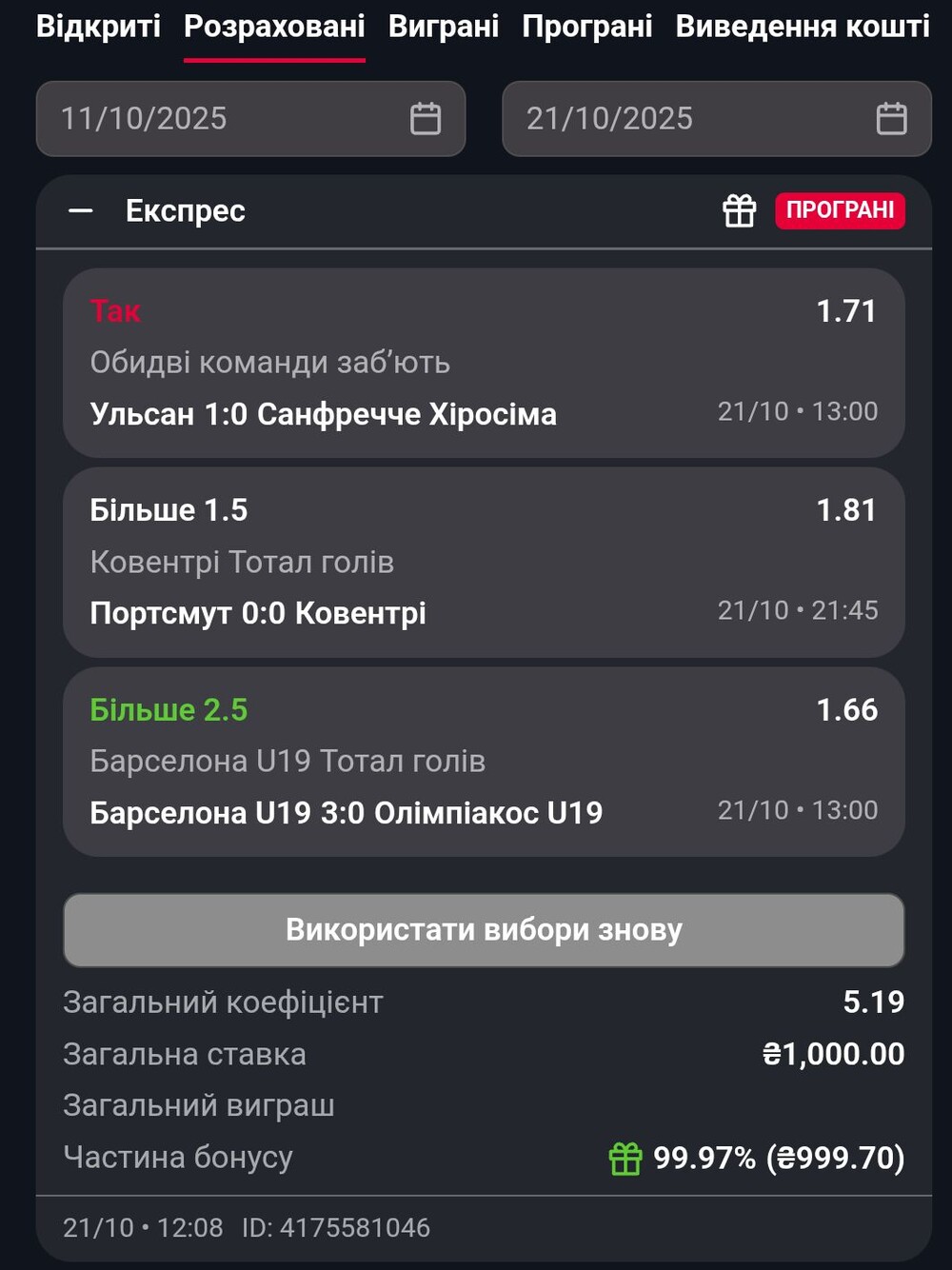Viewport: 952px width, 1270px height.
Task: Tap the gift icon beside ПРОГРАНІ
Action: point(739,210)
